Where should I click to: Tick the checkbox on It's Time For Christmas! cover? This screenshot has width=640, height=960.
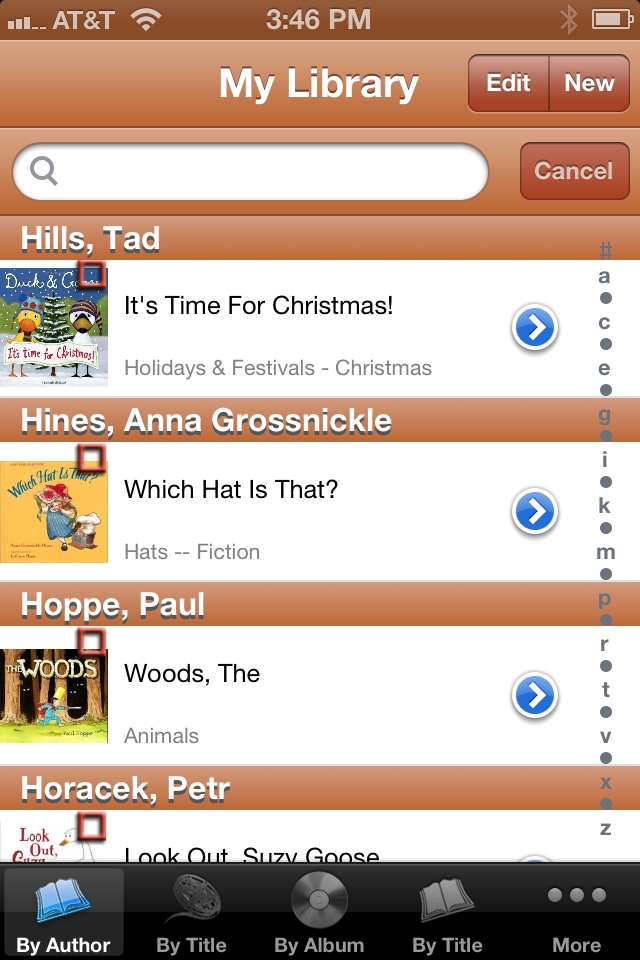[92, 274]
